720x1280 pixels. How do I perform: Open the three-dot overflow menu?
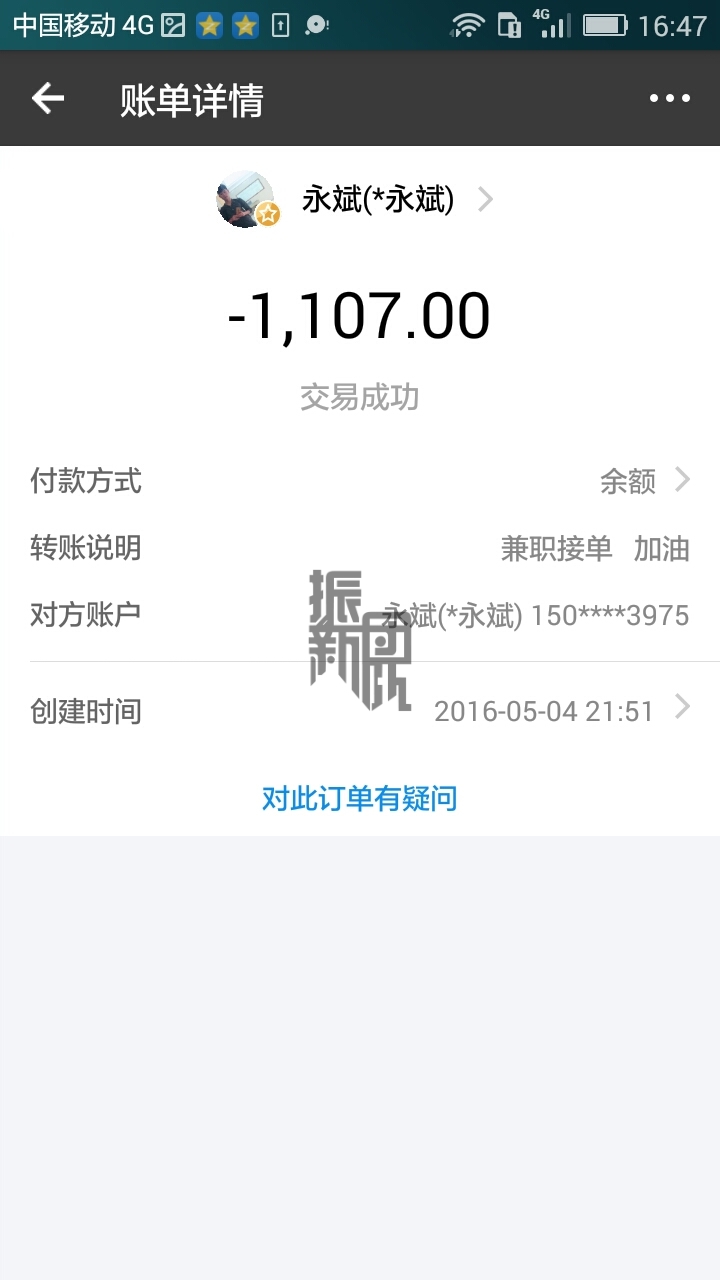[669, 98]
